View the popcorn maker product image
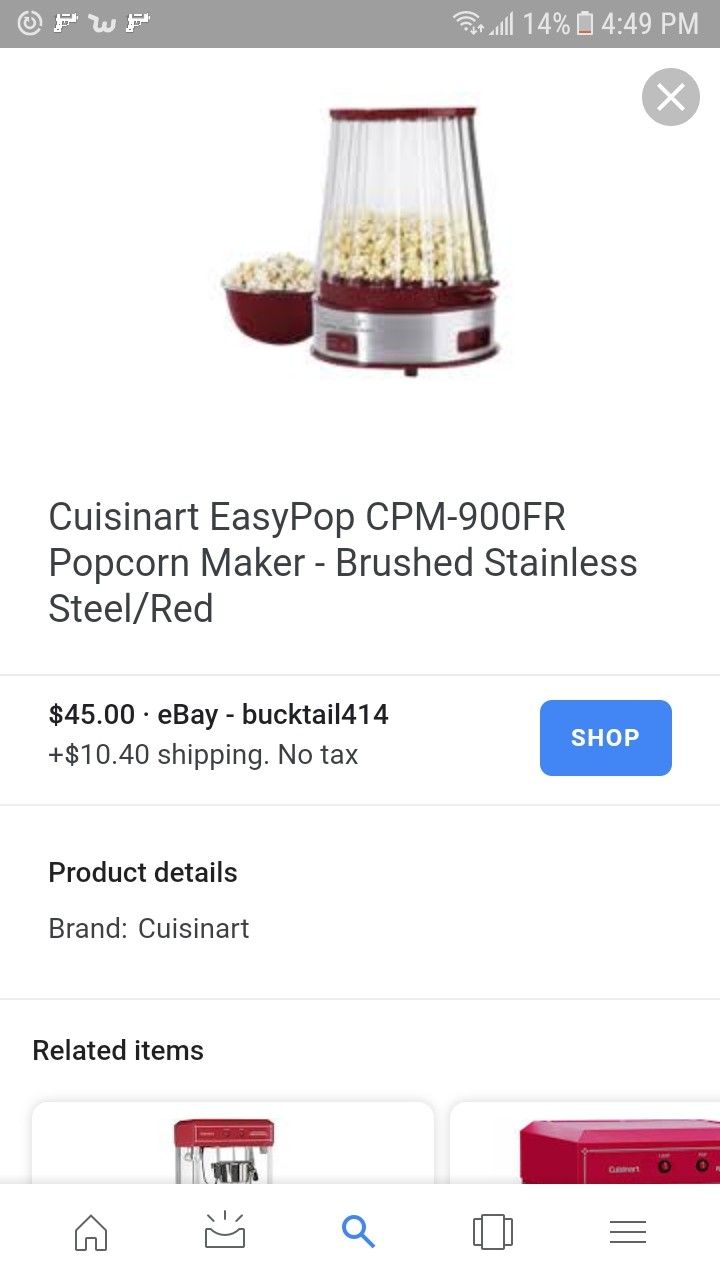 click(362, 240)
